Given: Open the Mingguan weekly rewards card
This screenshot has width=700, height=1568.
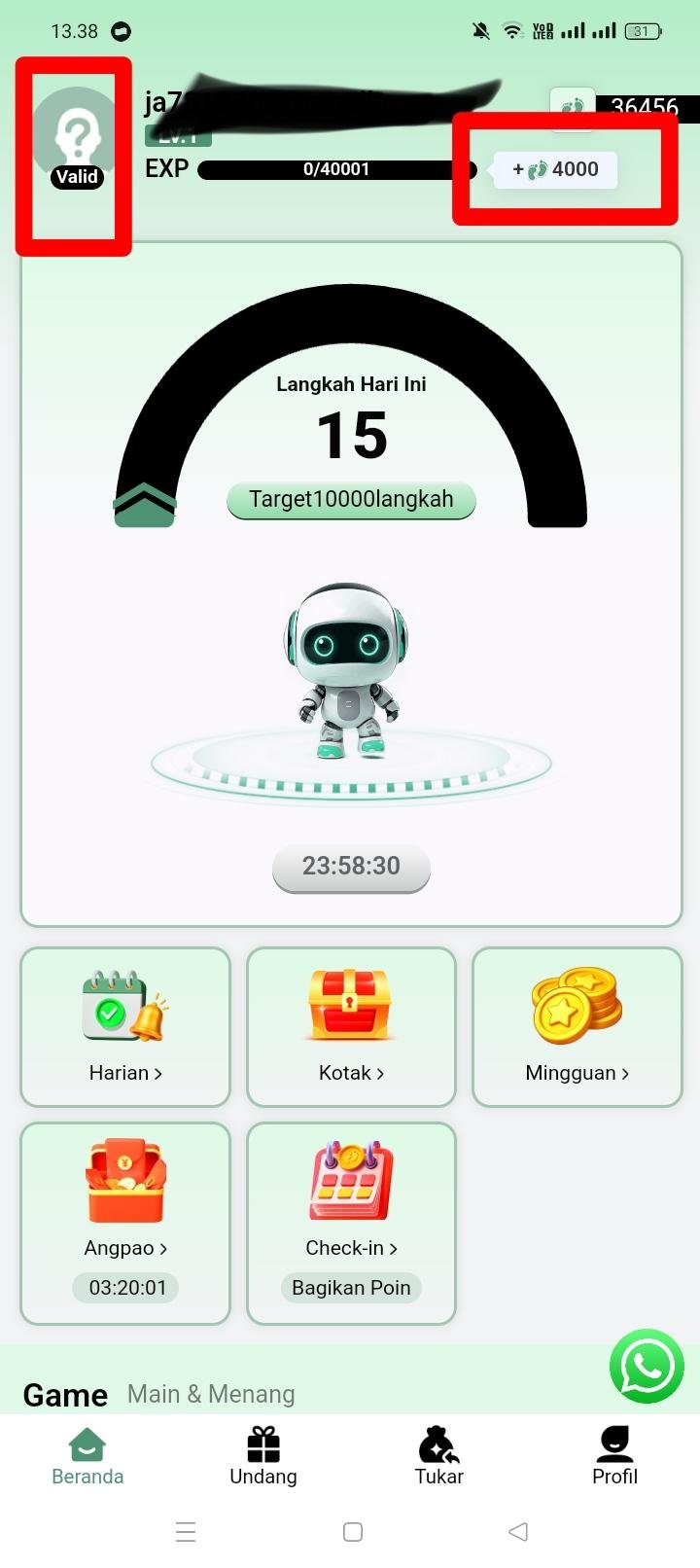Looking at the screenshot, I should tap(577, 1027).
